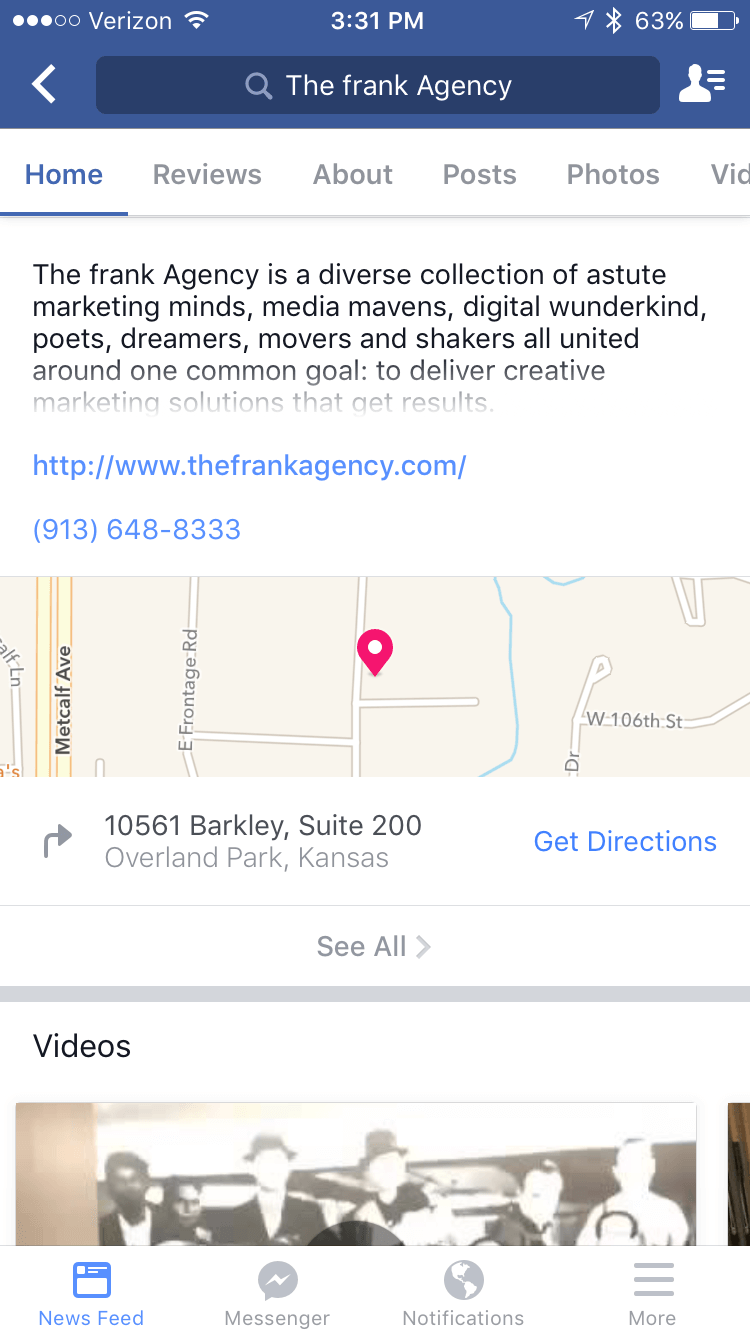
Task: Play the video of men in hats
Action: click(x=356, y=1174)
